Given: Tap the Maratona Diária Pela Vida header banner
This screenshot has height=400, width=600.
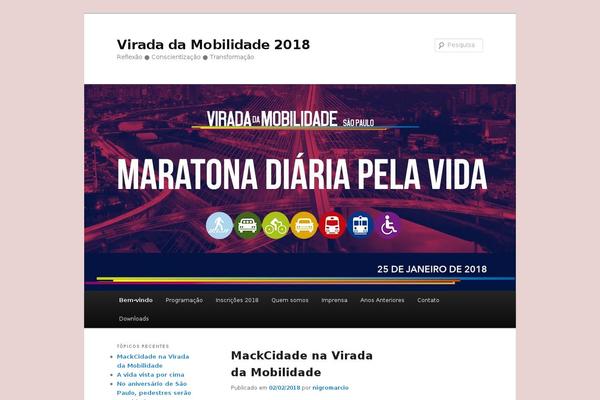Looking at the screenshot, I should tap(300, 182).
